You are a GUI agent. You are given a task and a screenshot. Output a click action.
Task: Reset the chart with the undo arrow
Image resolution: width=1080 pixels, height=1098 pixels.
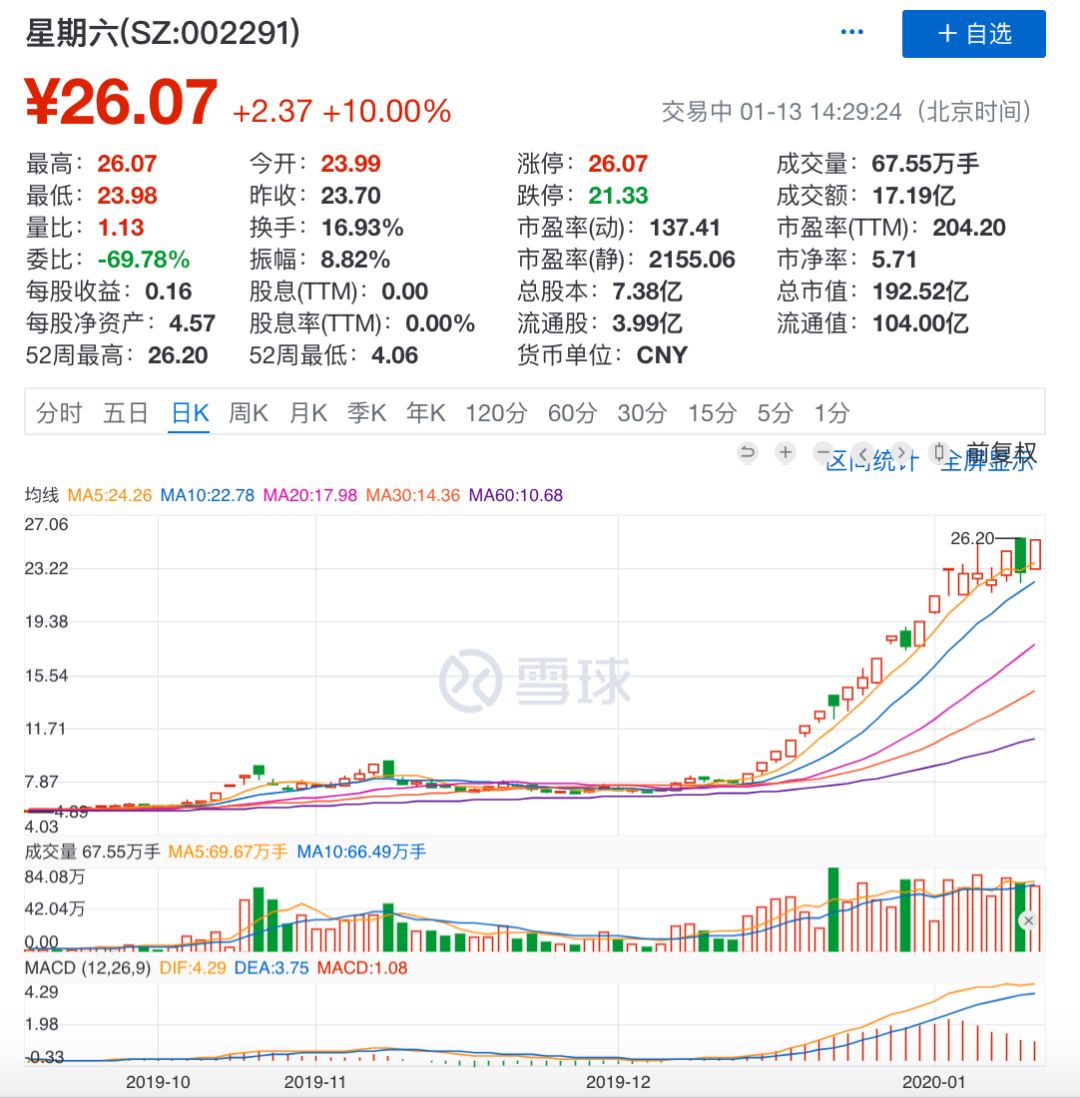747,453
